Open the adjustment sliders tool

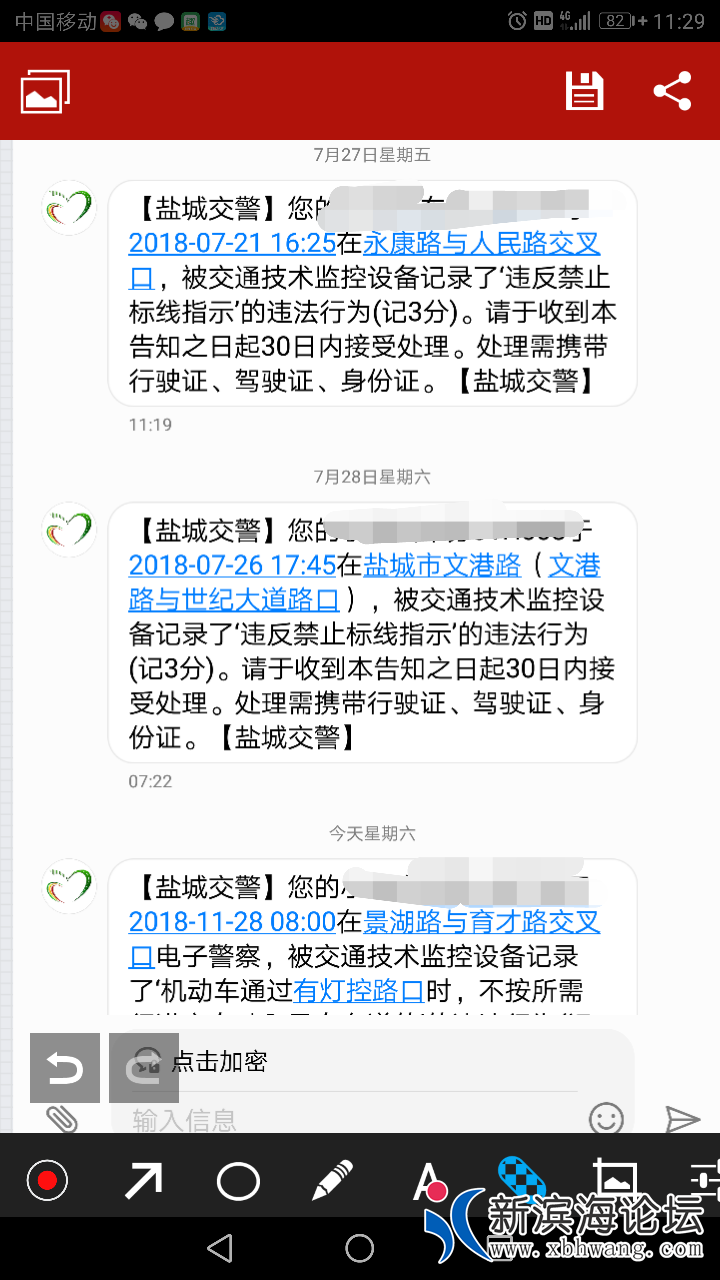[x=705, y=1181]
